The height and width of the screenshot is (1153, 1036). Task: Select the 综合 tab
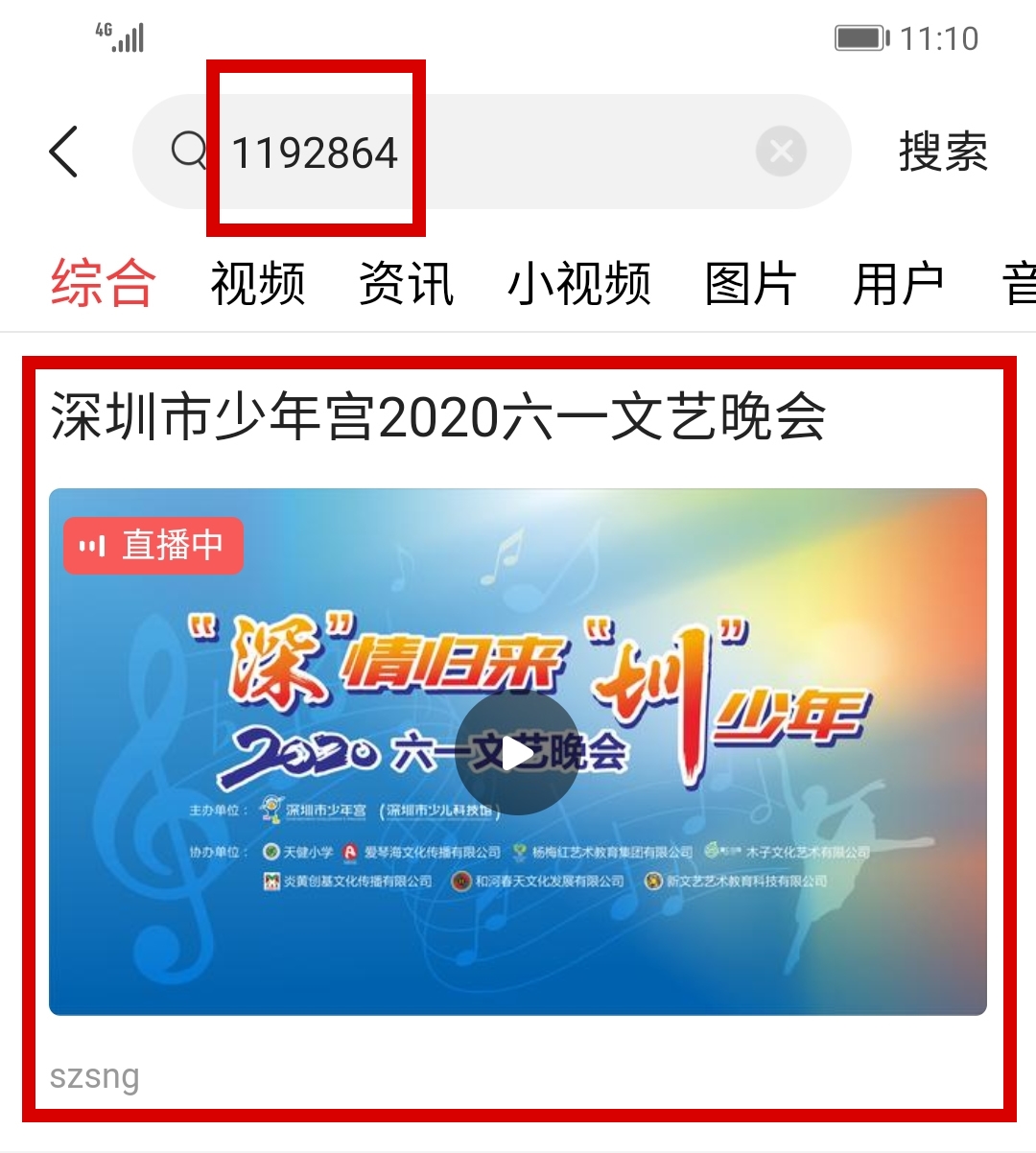[x=103, y=284]
